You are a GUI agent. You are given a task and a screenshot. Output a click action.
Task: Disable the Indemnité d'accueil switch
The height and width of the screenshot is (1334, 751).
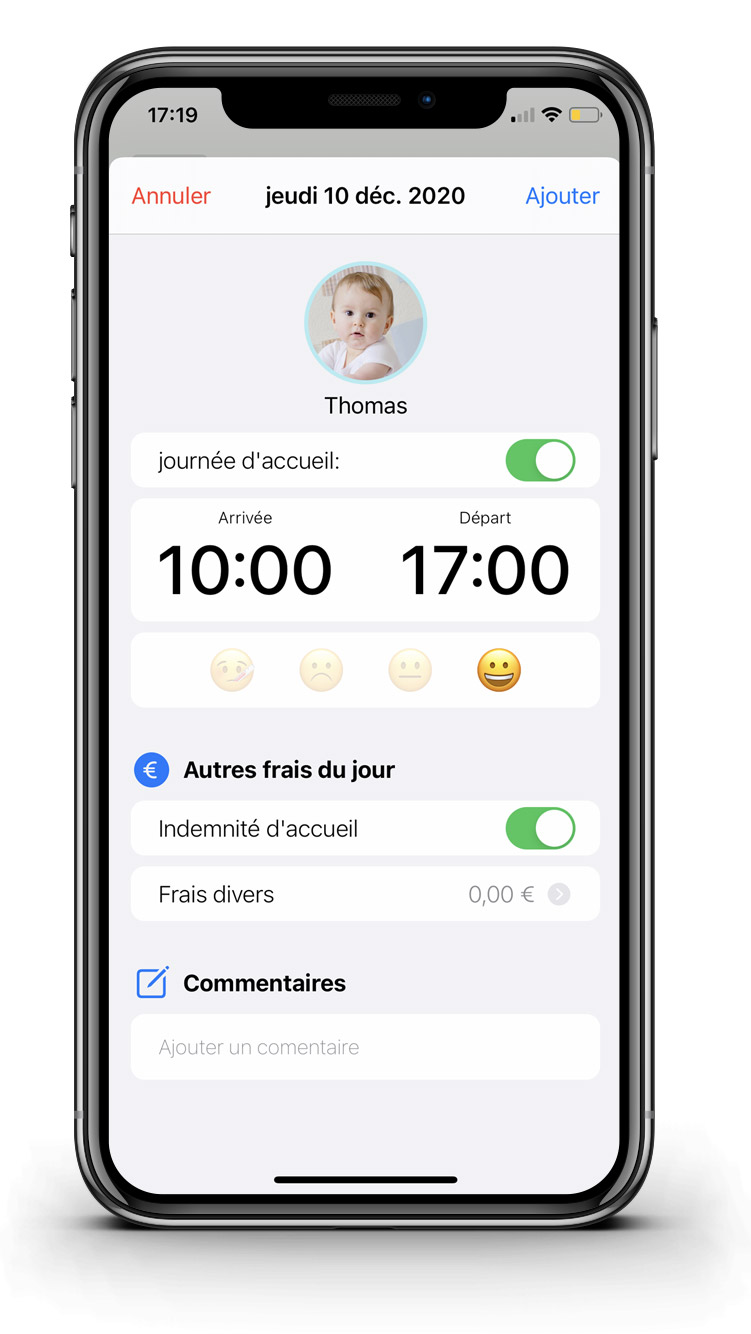540,829
